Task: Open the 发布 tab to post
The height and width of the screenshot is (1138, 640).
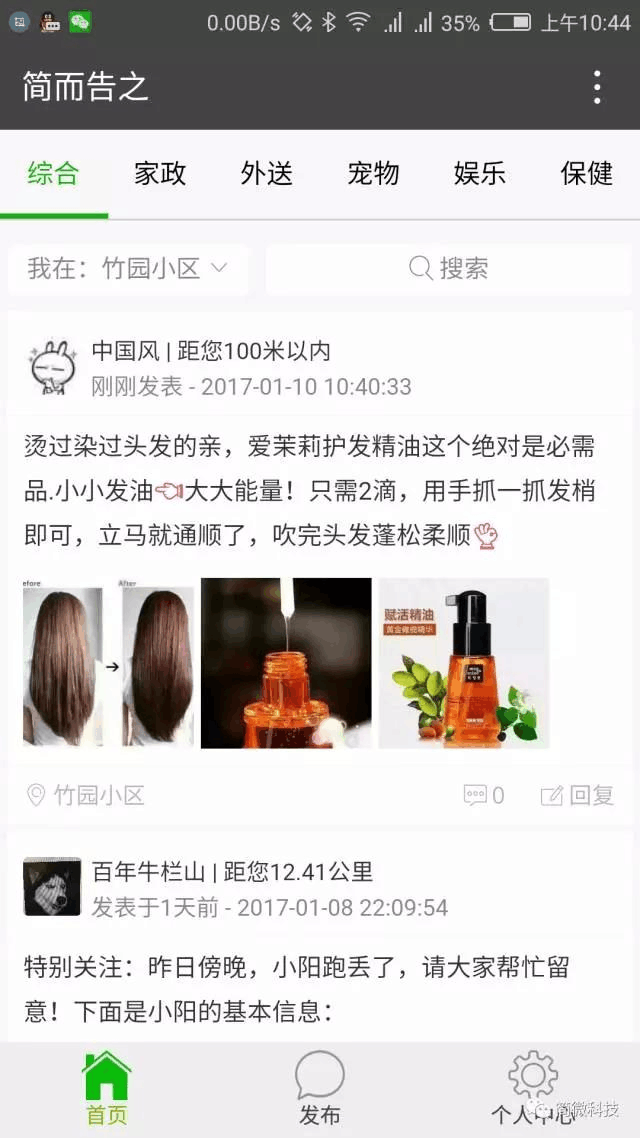Action: 320,1090
